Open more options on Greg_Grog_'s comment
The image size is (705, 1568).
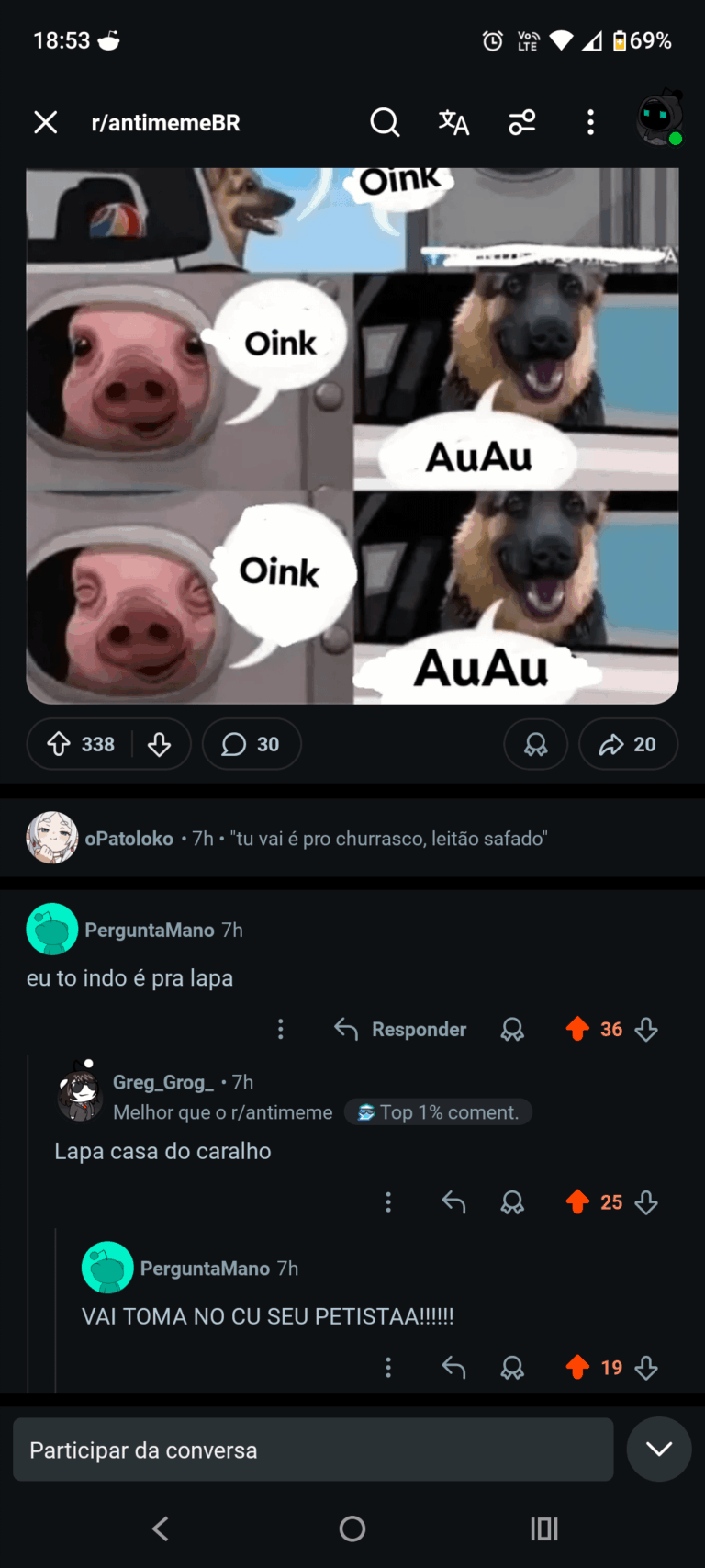[388, 1202]
